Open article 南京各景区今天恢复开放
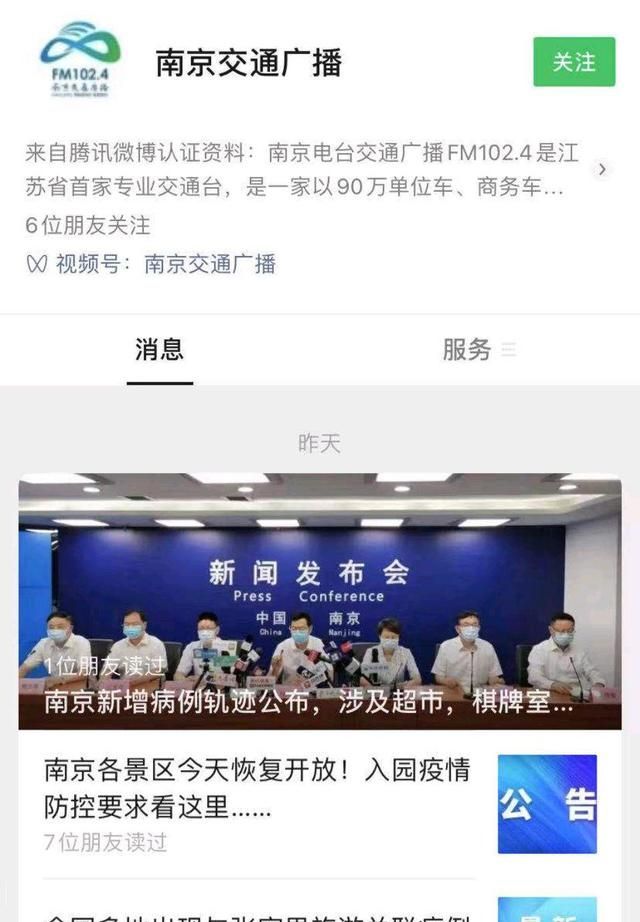The height and width of the screenshot is (922, 640). 258,787
